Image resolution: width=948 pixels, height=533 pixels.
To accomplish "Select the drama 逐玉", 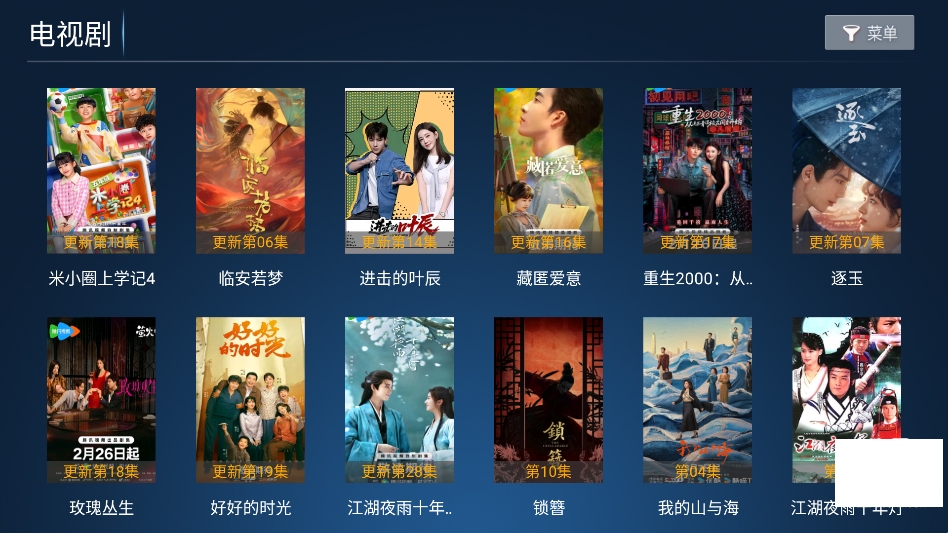I will [846, 171].
